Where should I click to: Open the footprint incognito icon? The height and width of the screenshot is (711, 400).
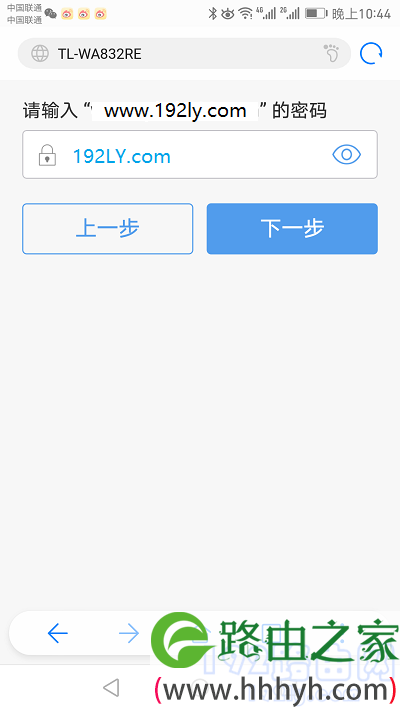pyautogui.click(x=331, y=53)
